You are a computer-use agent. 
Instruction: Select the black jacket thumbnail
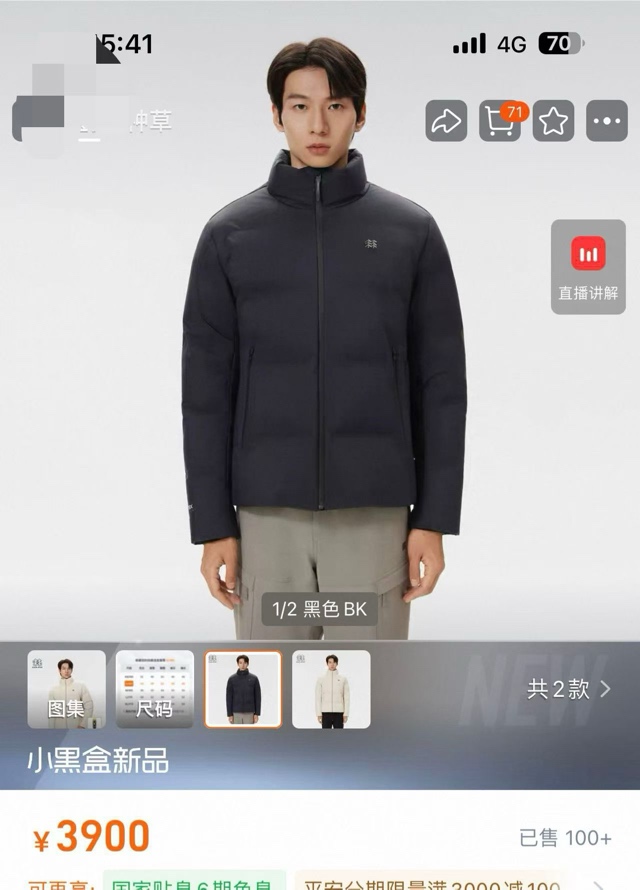(243, 689)
